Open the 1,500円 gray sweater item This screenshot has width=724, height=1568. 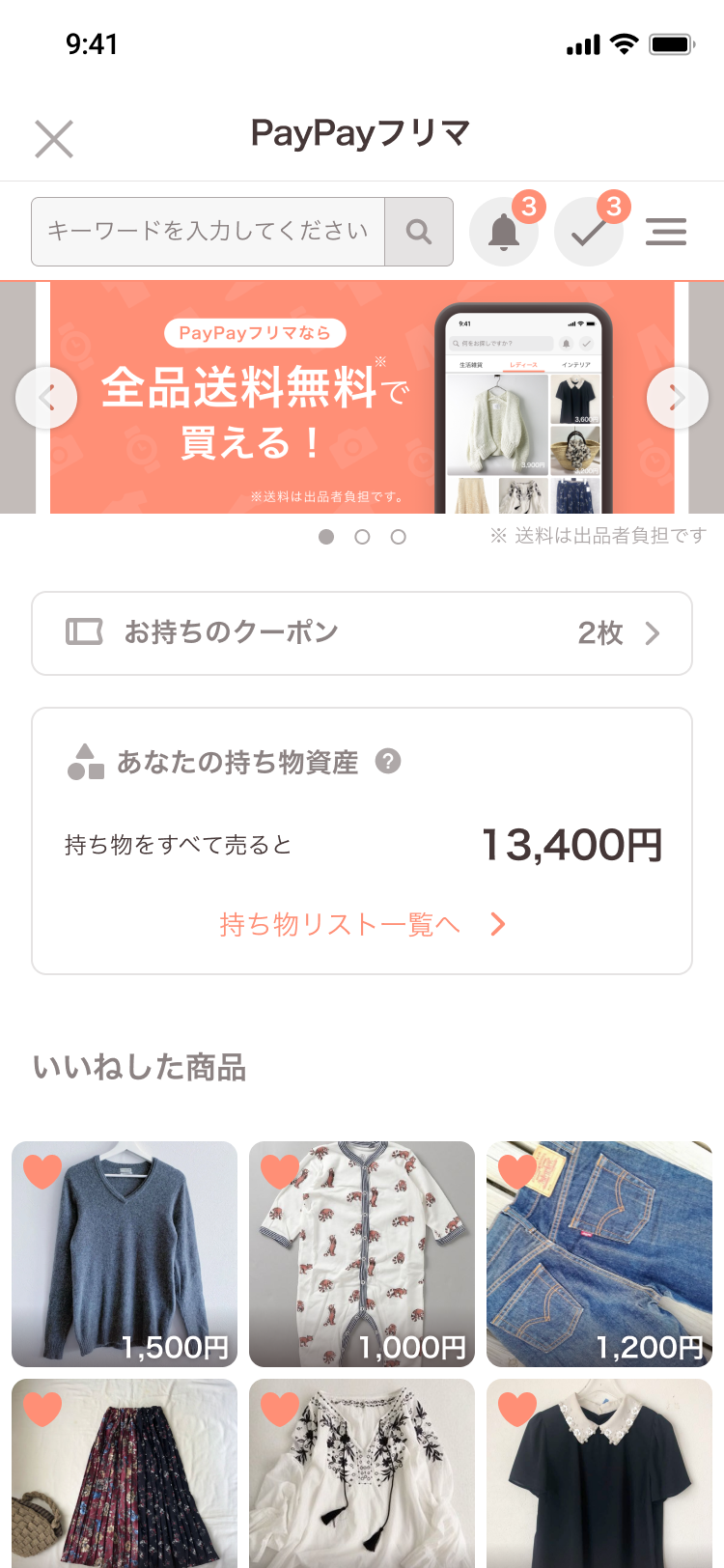125,1253
